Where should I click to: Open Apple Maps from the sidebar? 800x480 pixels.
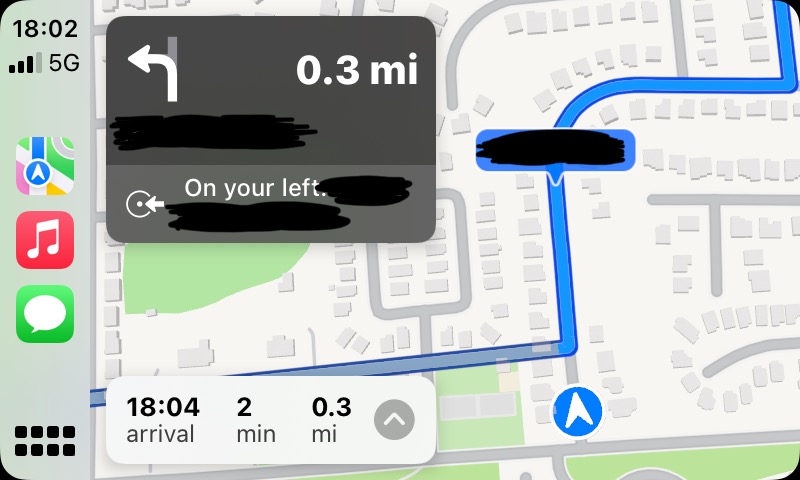click(x=45, y=166)
